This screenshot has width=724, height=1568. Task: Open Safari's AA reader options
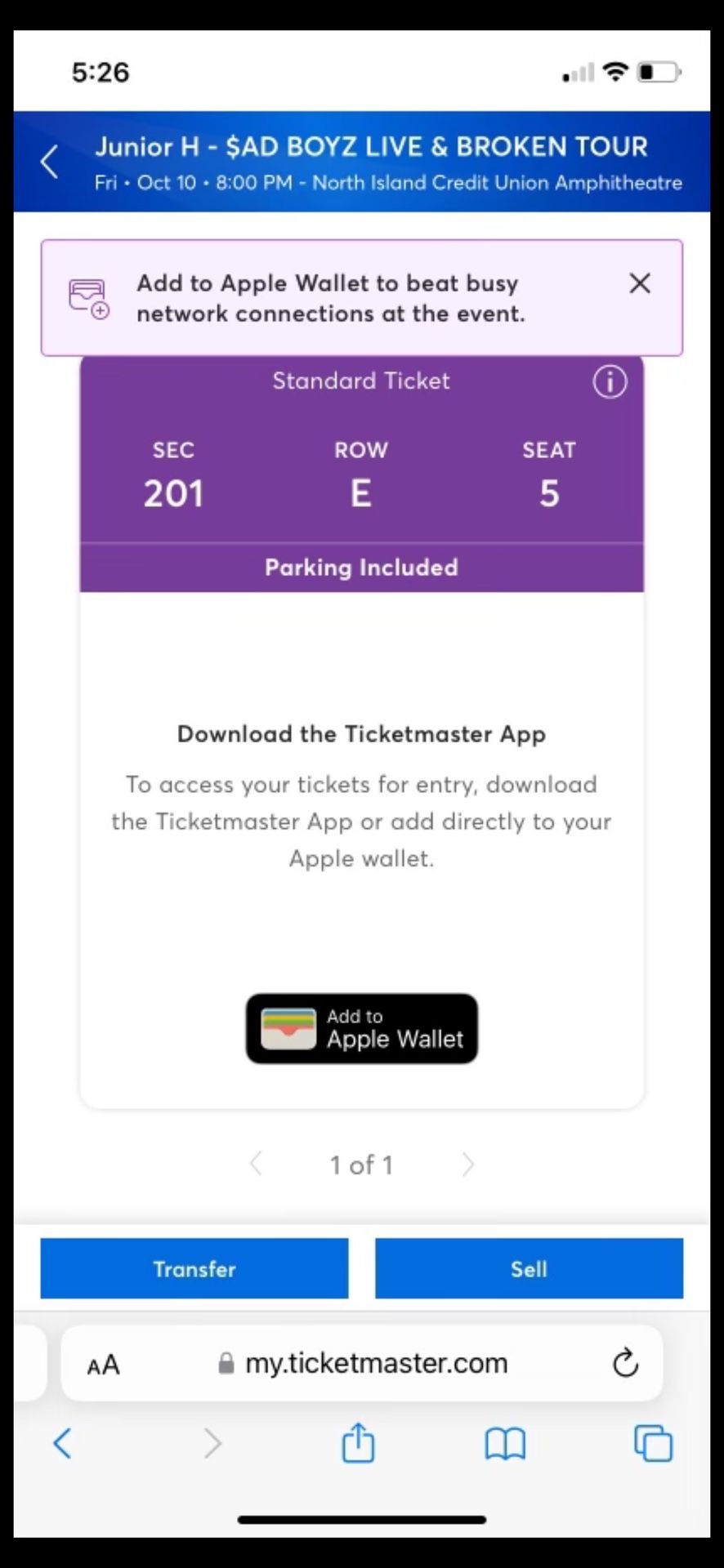coord(104,1365)
